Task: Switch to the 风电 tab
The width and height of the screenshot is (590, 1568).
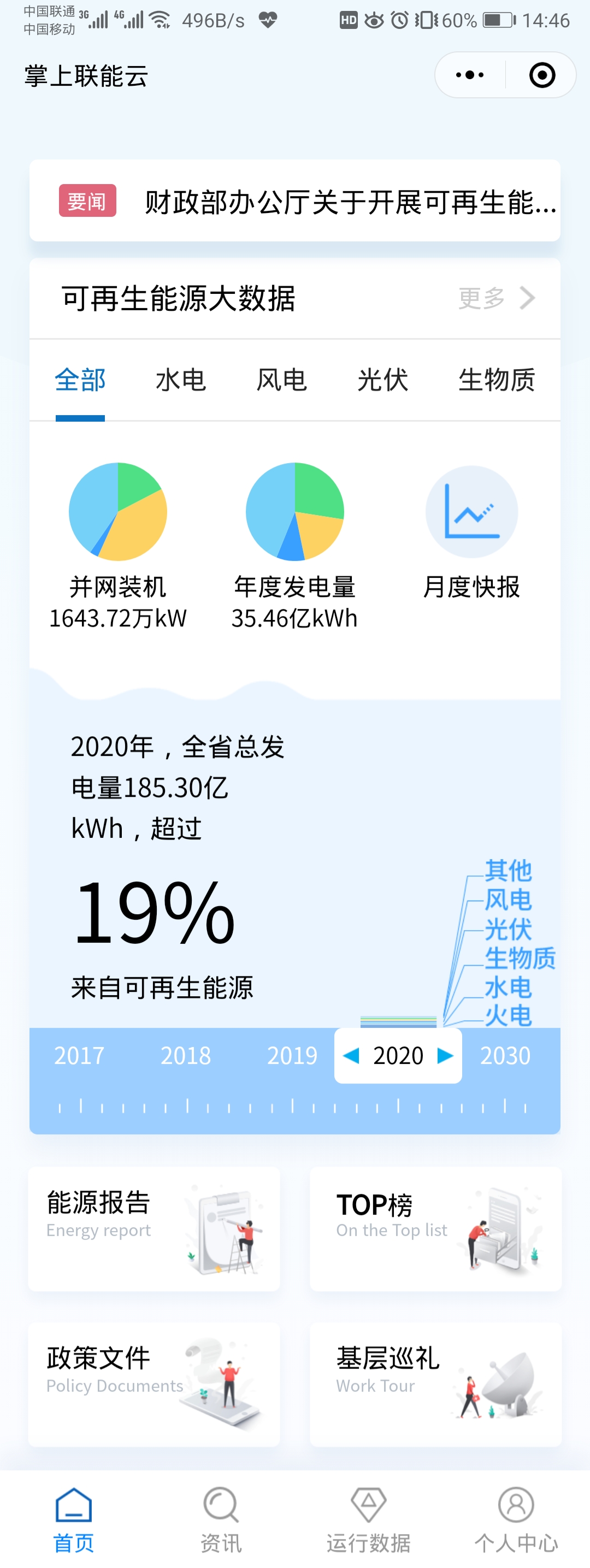Action: [281, 380]
